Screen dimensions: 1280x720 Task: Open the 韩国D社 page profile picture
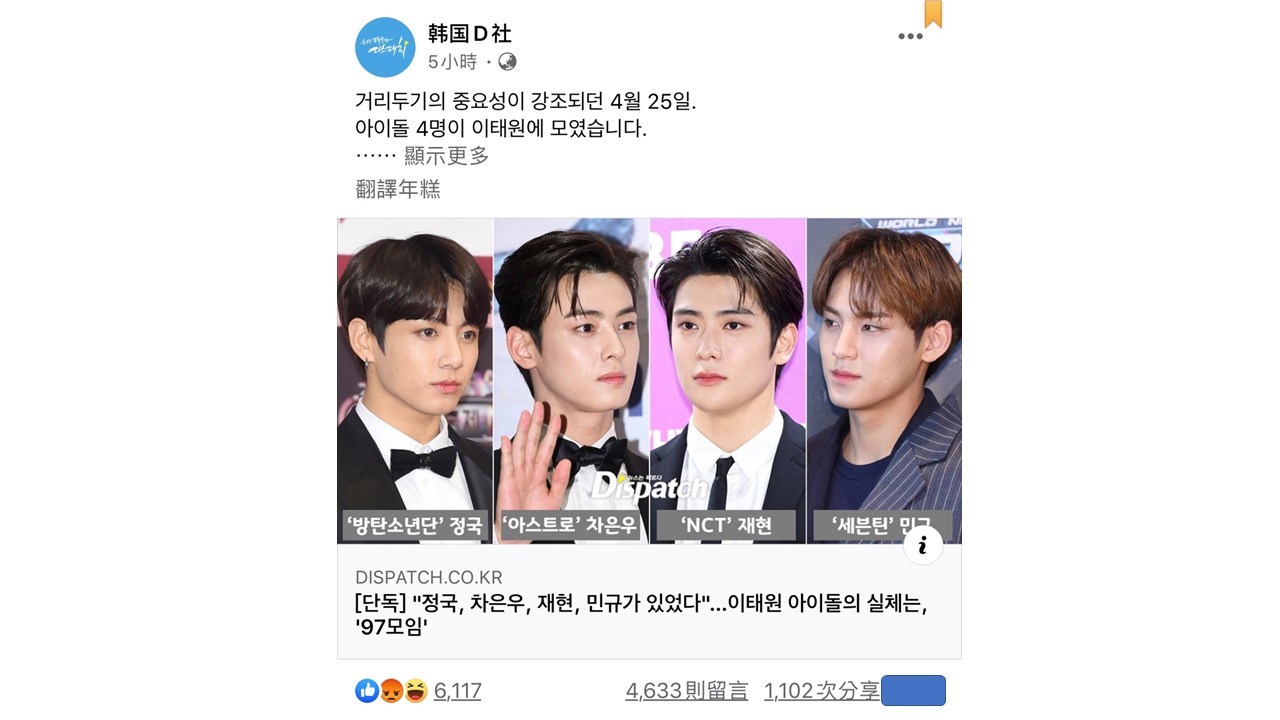[x=385, y=47]
